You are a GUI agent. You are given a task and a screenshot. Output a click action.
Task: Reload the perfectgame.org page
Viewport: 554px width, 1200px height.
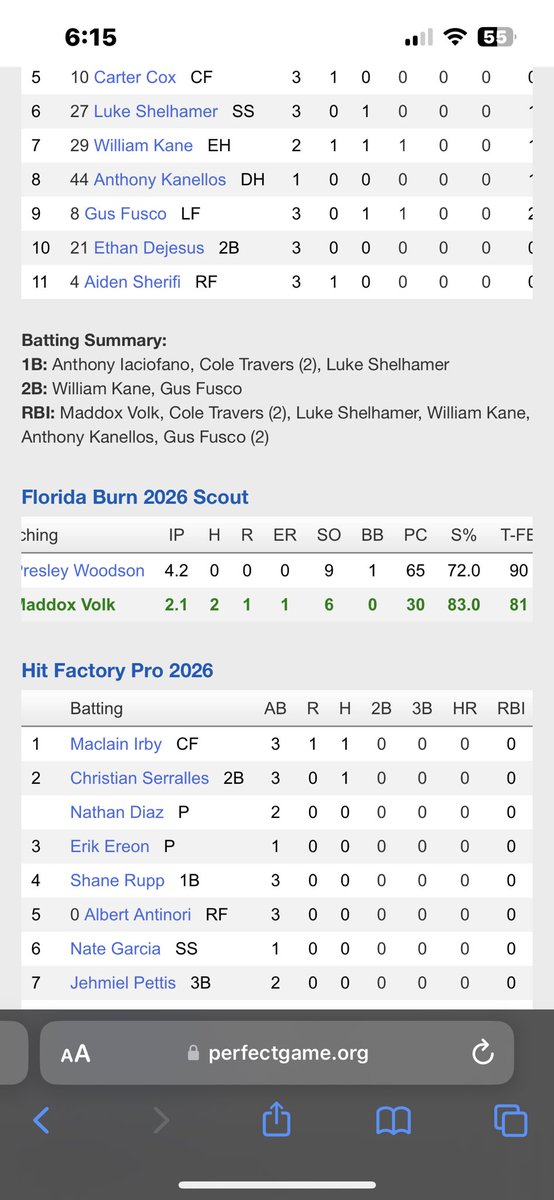pyautogui.click(x=481, y=1052)
